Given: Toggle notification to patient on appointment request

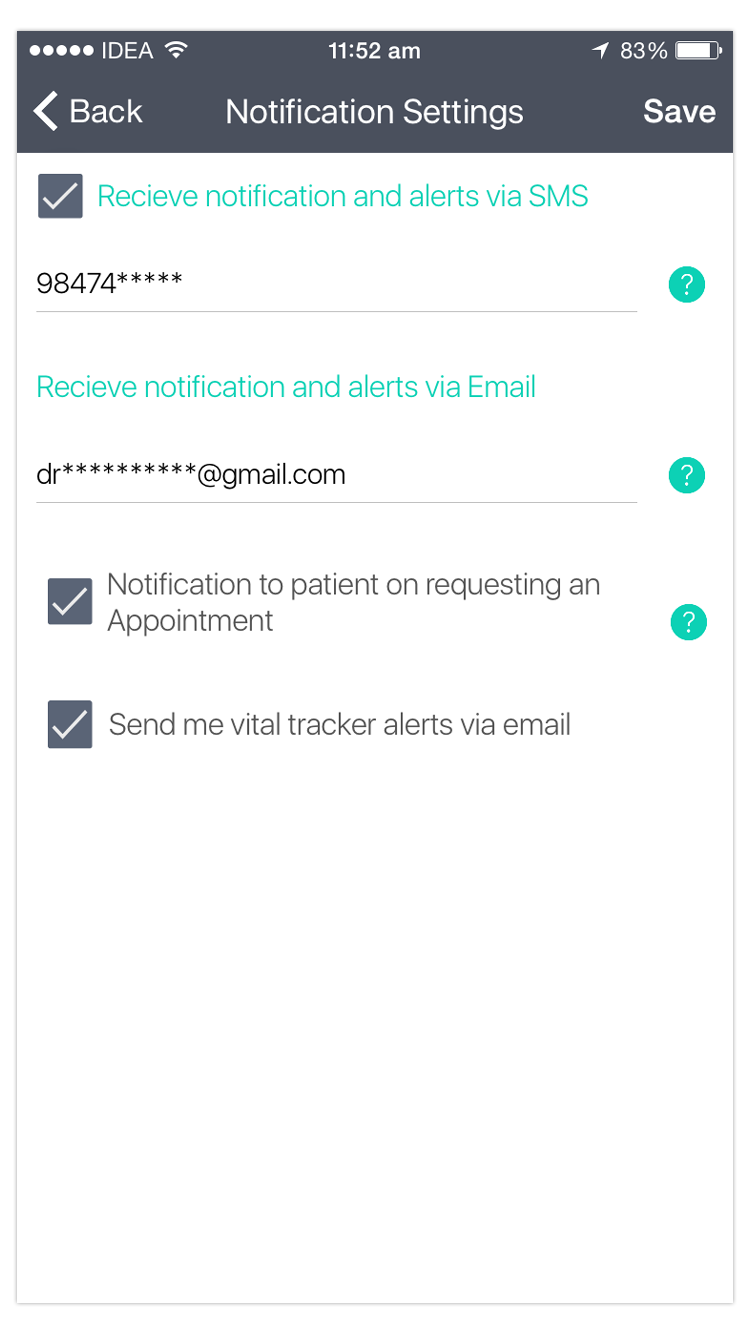Looking at the screenshot, I should 70,602.
